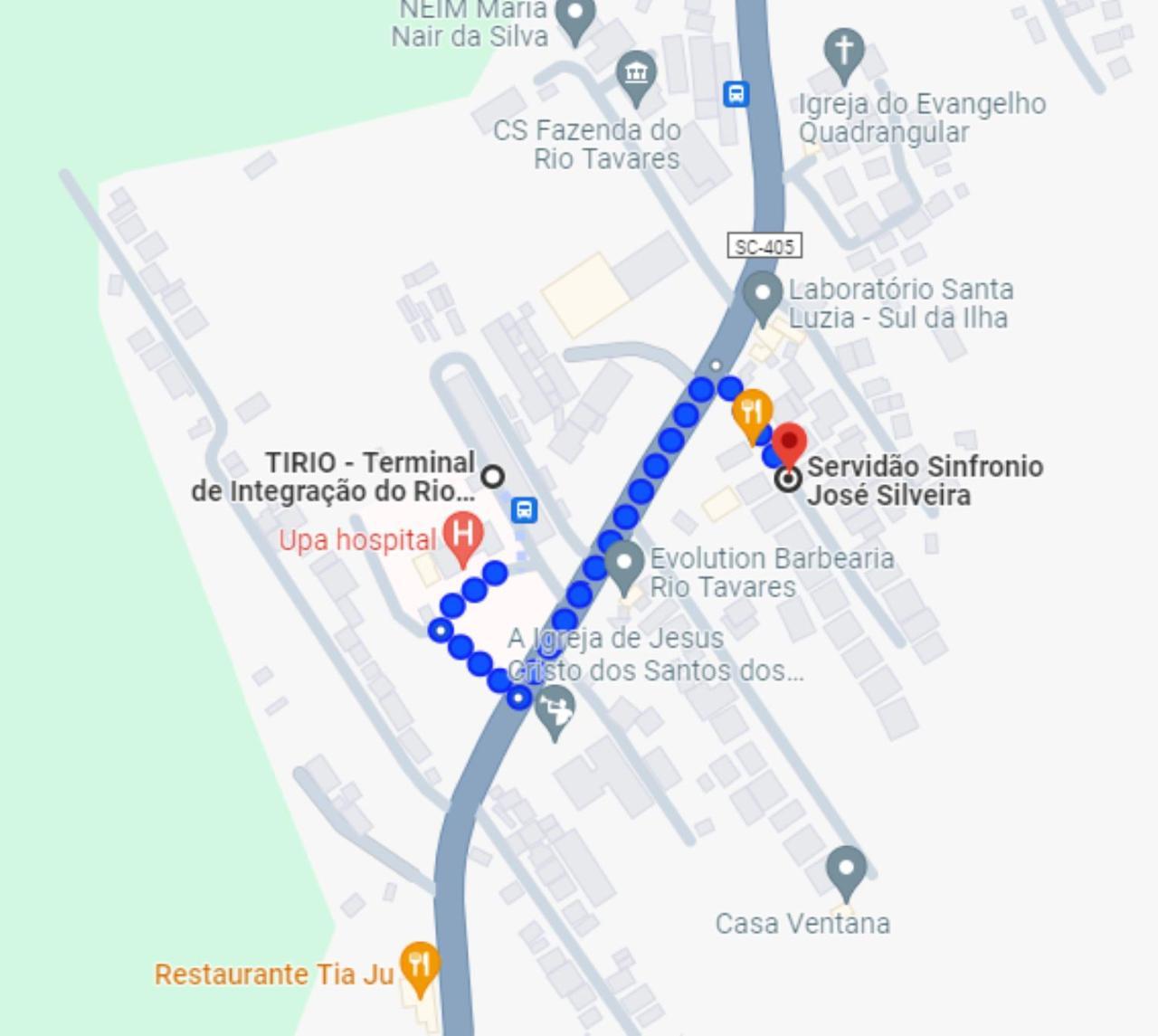Open the bus stop icon near TIRIO terminal

(525, 510)
